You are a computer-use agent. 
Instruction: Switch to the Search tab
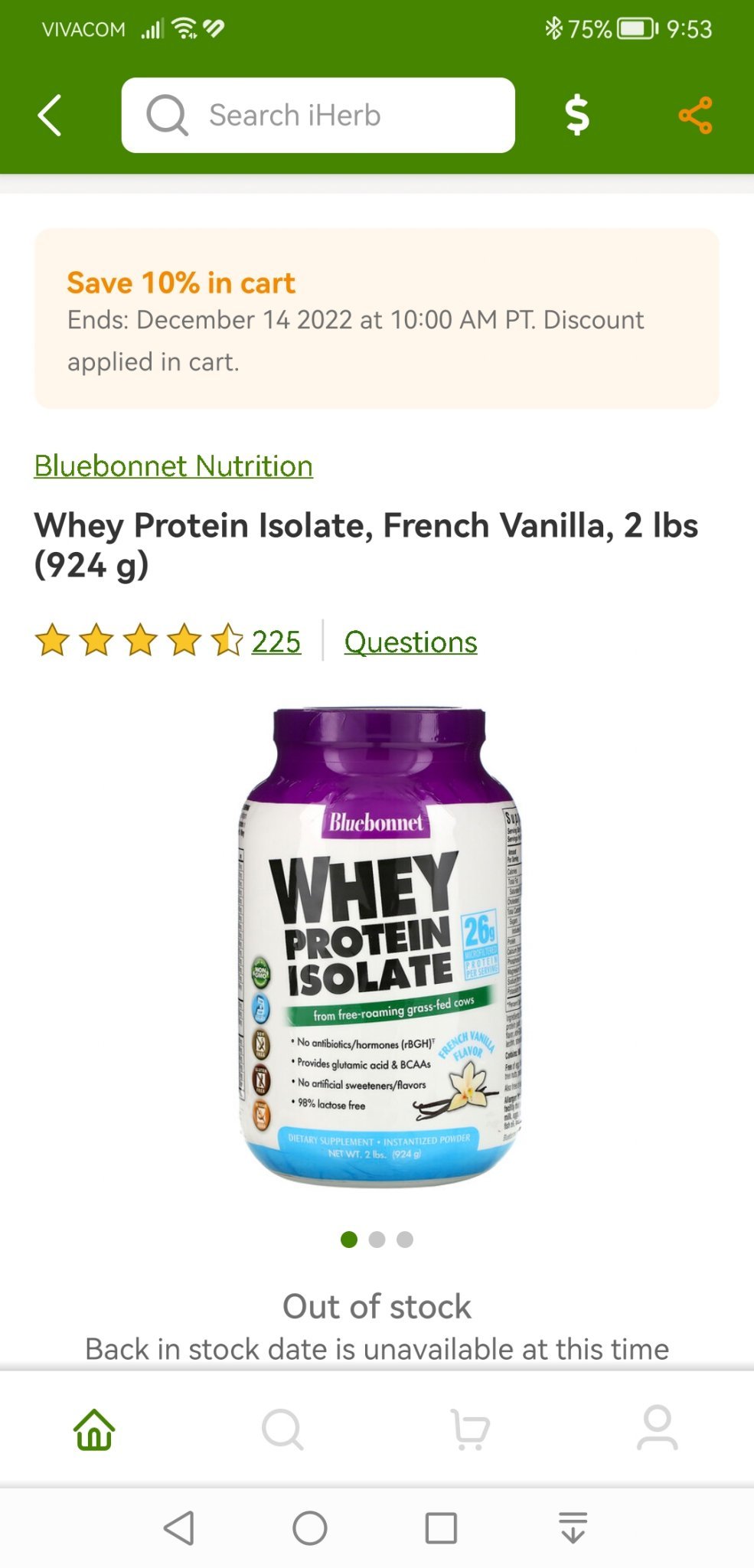pos(282,1429)
